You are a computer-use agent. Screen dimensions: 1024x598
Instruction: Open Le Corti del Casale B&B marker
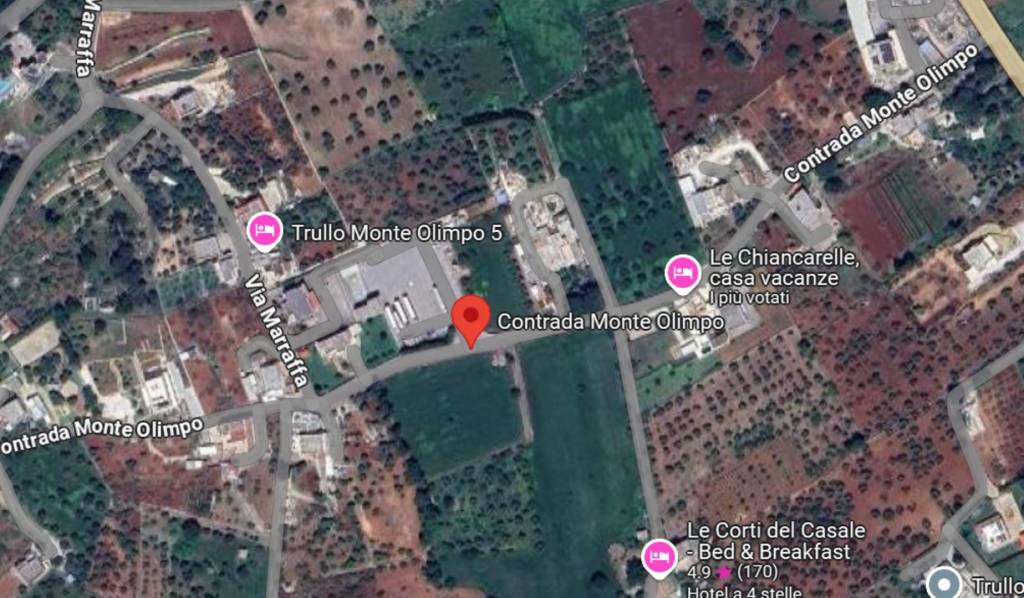tap(658, 557)
